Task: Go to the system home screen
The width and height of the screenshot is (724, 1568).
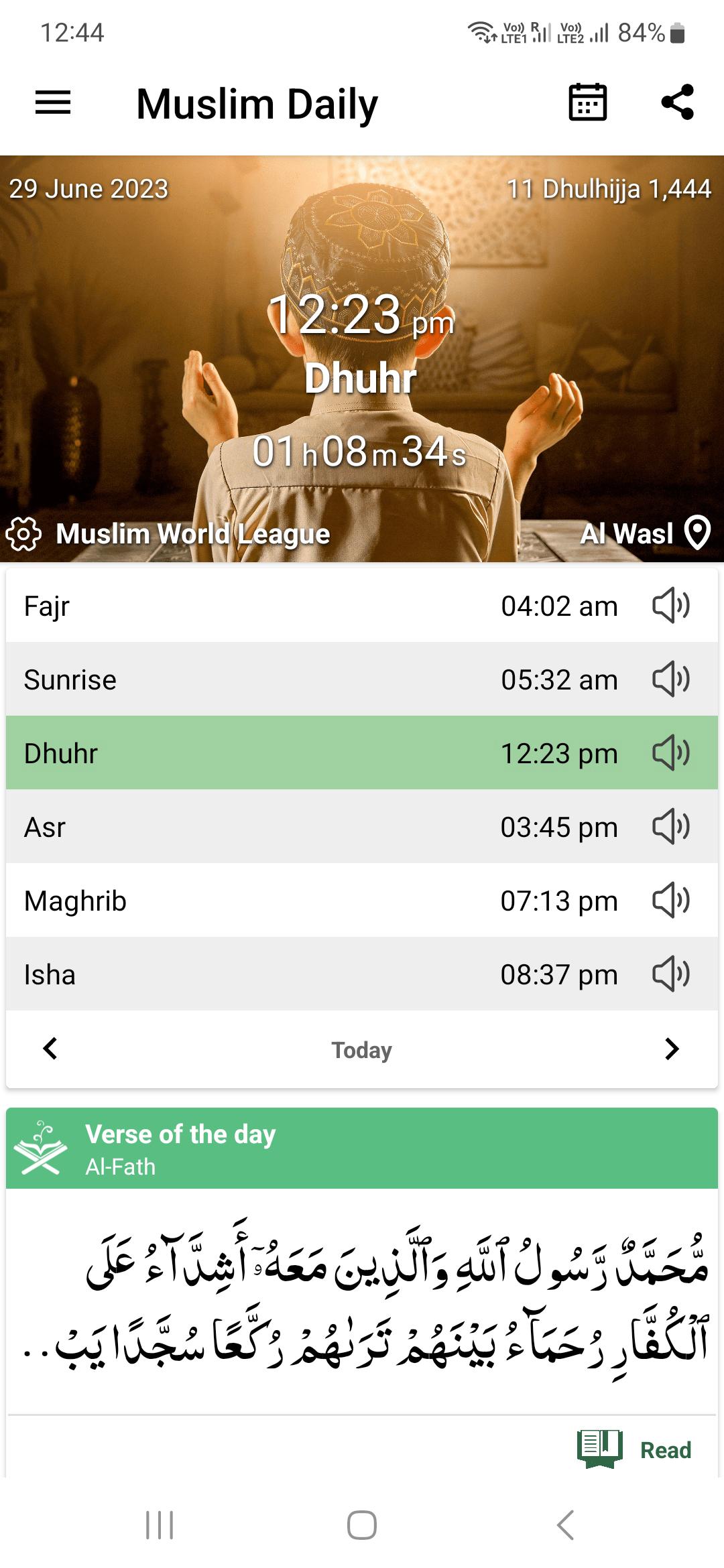Action: click(x=362, y=1525)
